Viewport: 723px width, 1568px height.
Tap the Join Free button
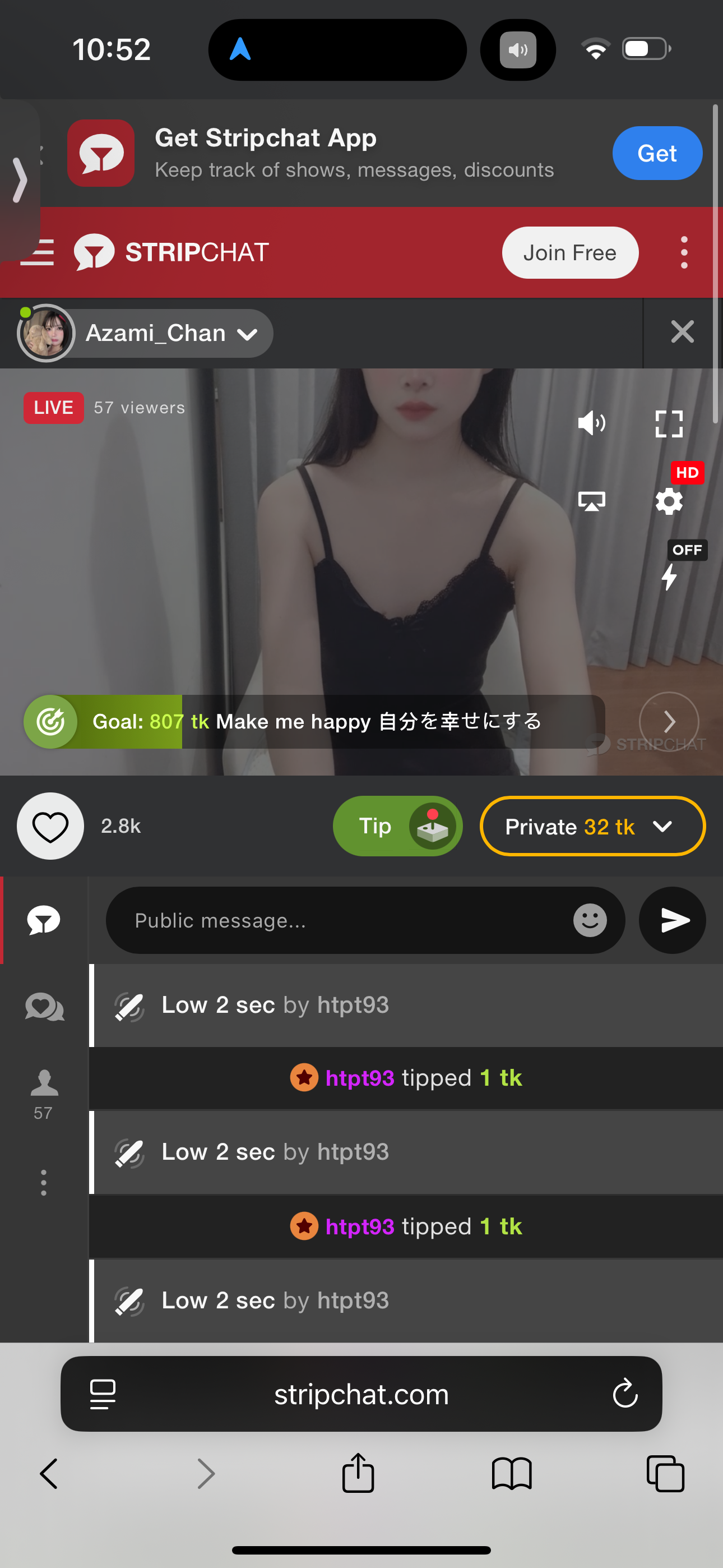pyautogui.click(x=569, y=252)
